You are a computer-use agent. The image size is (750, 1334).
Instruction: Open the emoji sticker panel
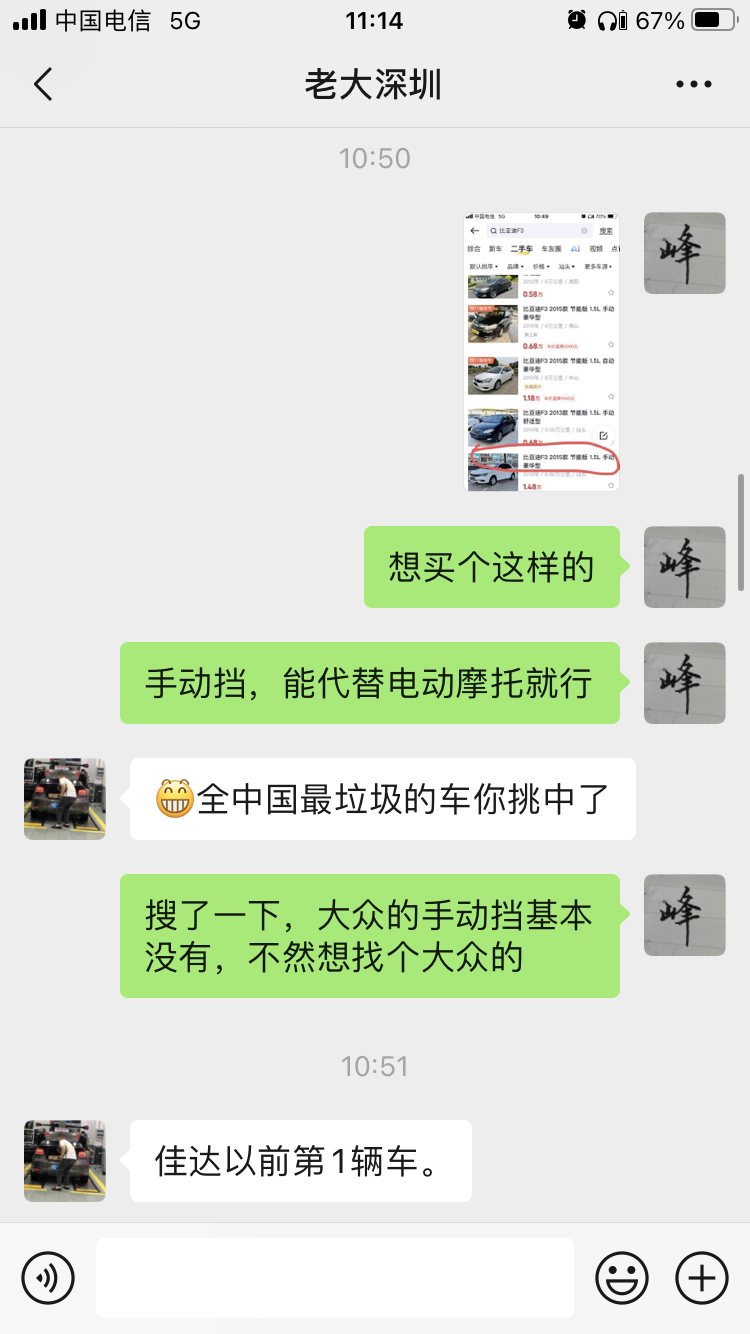click(x=621, y=1278)
